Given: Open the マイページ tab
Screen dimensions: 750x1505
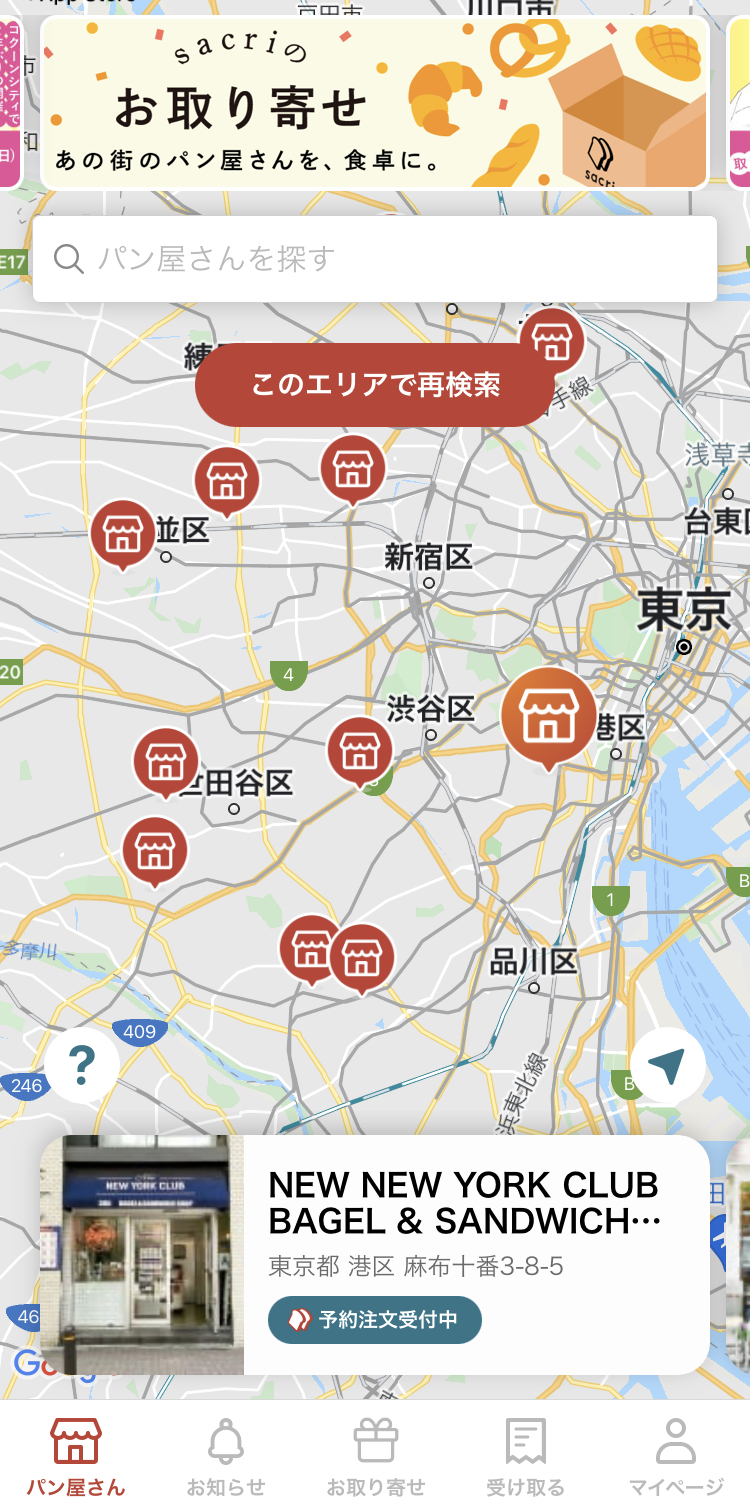Looking at the screenshot, I should (x=676, y=1455).
